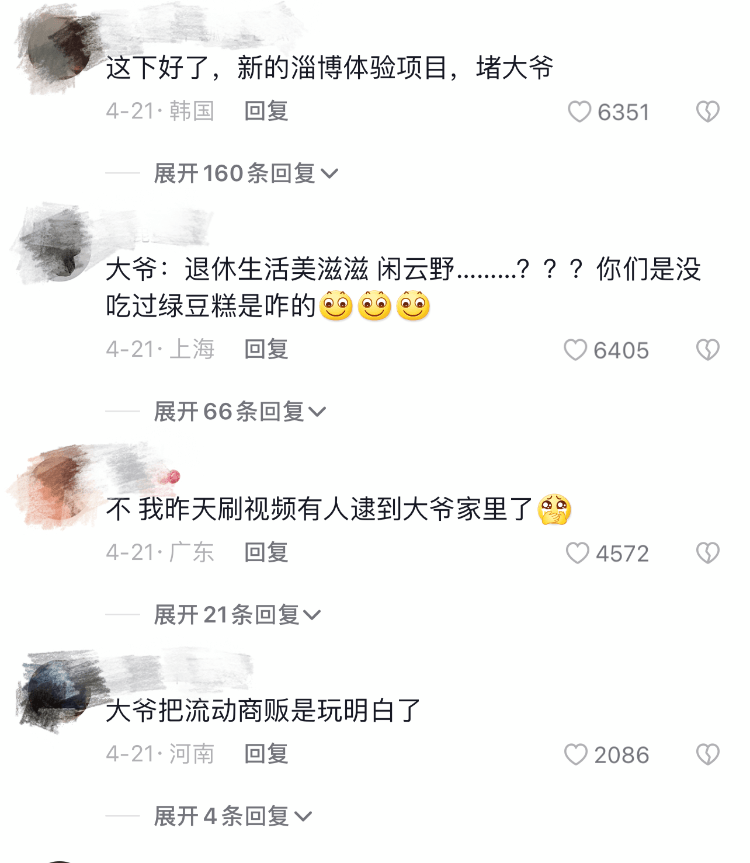Reply to the comment from 广东
The height and width of the screenshot is (863, 750).
[266, 552]
